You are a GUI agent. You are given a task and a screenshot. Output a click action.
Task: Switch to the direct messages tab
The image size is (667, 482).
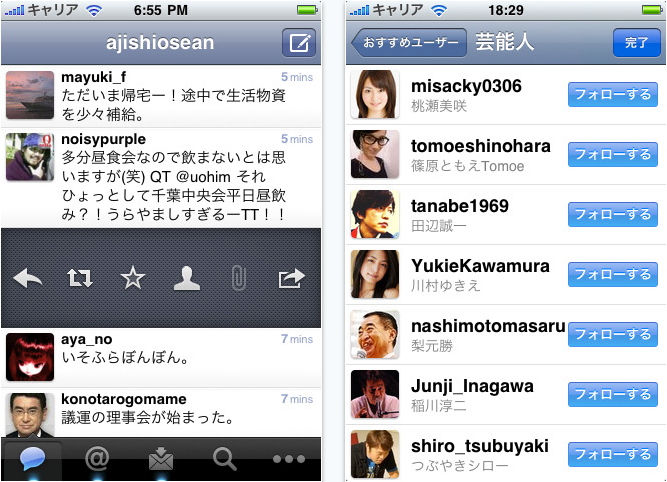point(160,460)
